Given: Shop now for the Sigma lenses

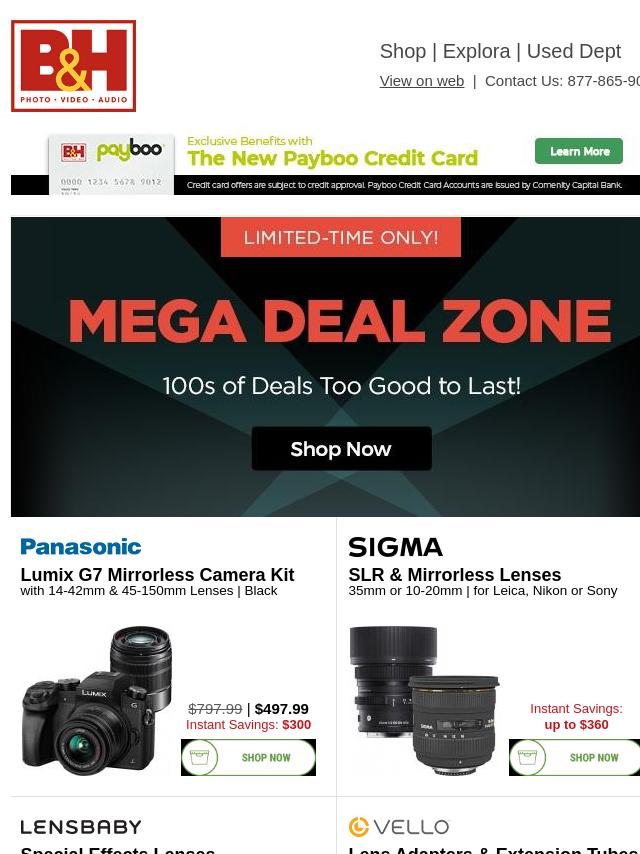Looking at the screenshot, I should tap(575, 757).
